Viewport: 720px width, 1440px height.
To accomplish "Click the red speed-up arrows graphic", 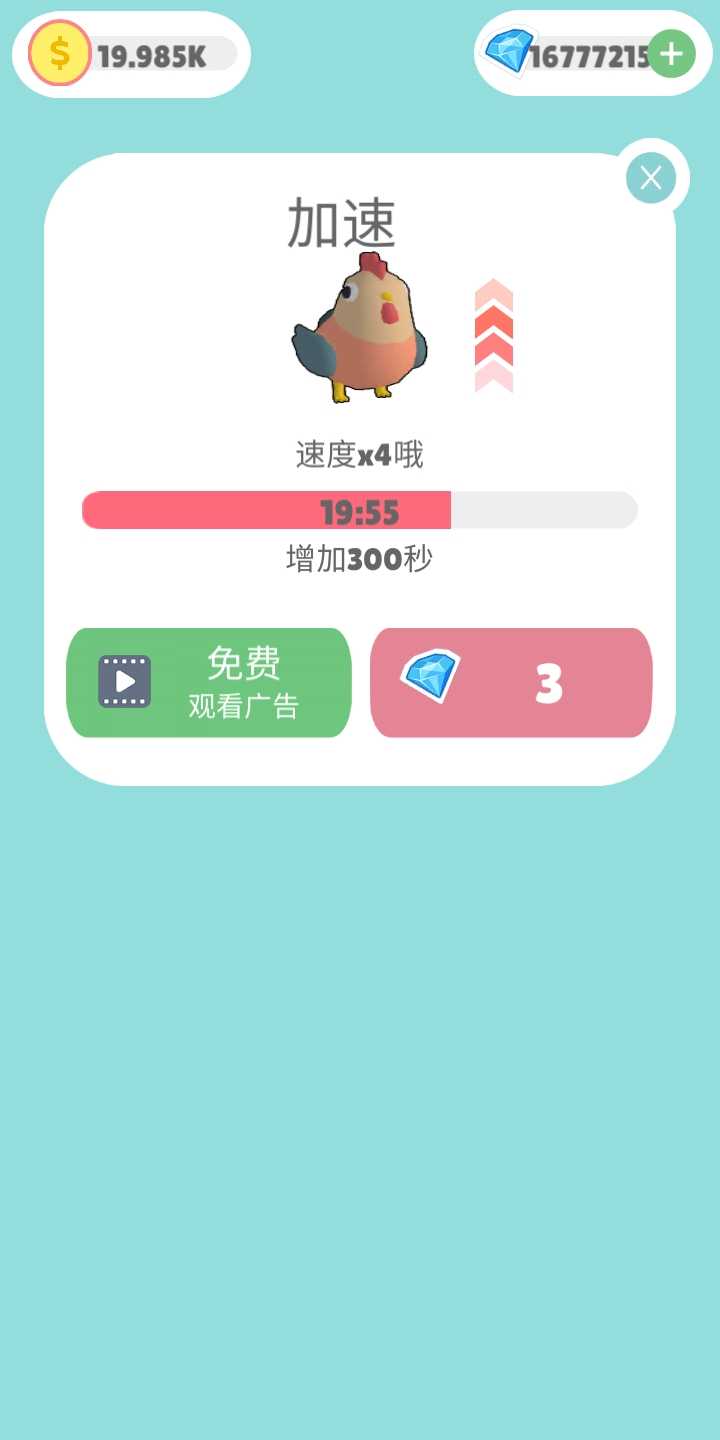I will click(492, 330).
